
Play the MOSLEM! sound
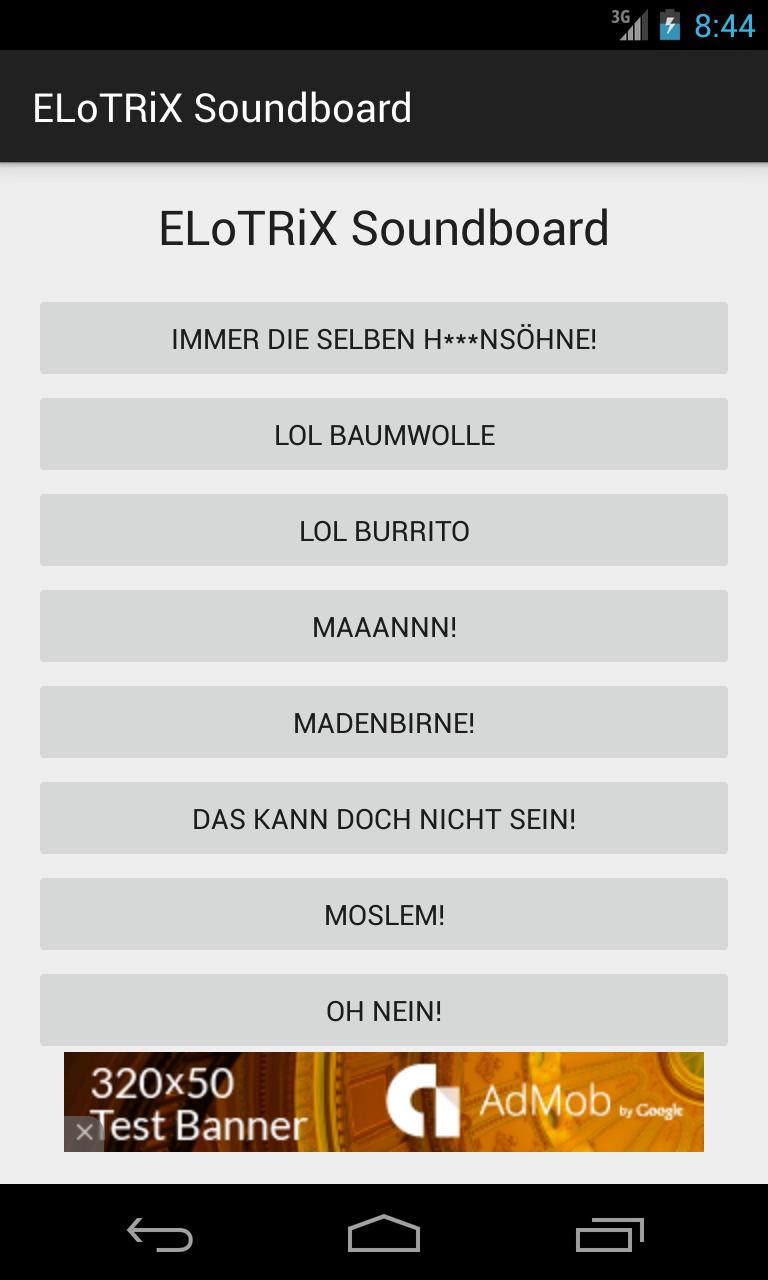click(383, 914)
